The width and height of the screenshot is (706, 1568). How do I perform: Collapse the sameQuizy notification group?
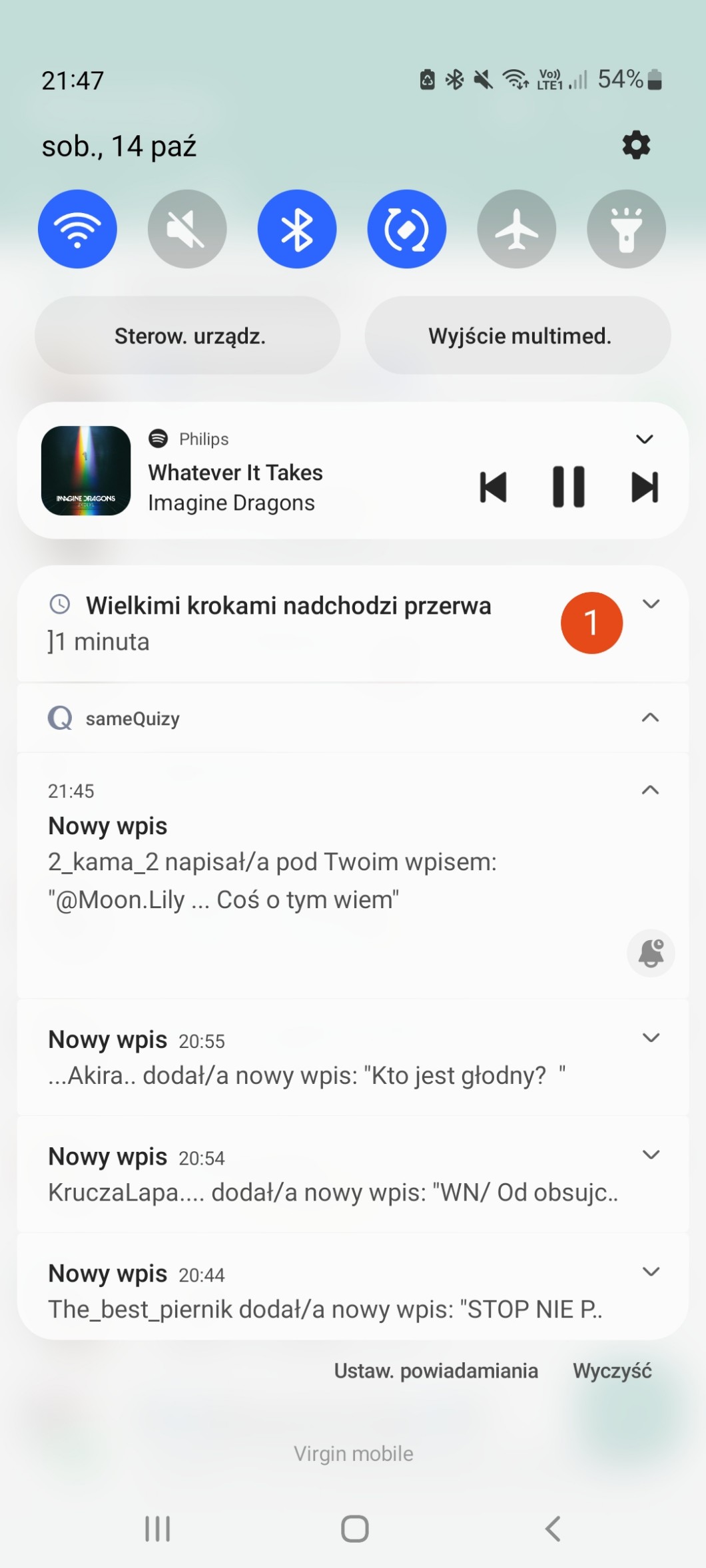[650, 718]
